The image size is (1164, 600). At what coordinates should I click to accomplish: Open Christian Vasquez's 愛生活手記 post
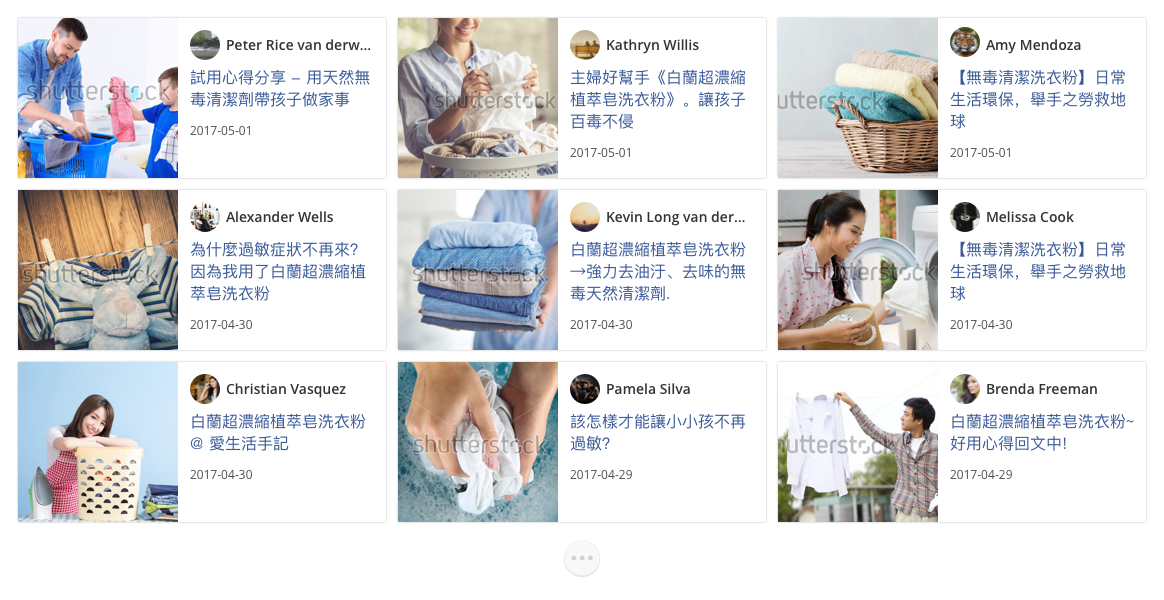278,432
